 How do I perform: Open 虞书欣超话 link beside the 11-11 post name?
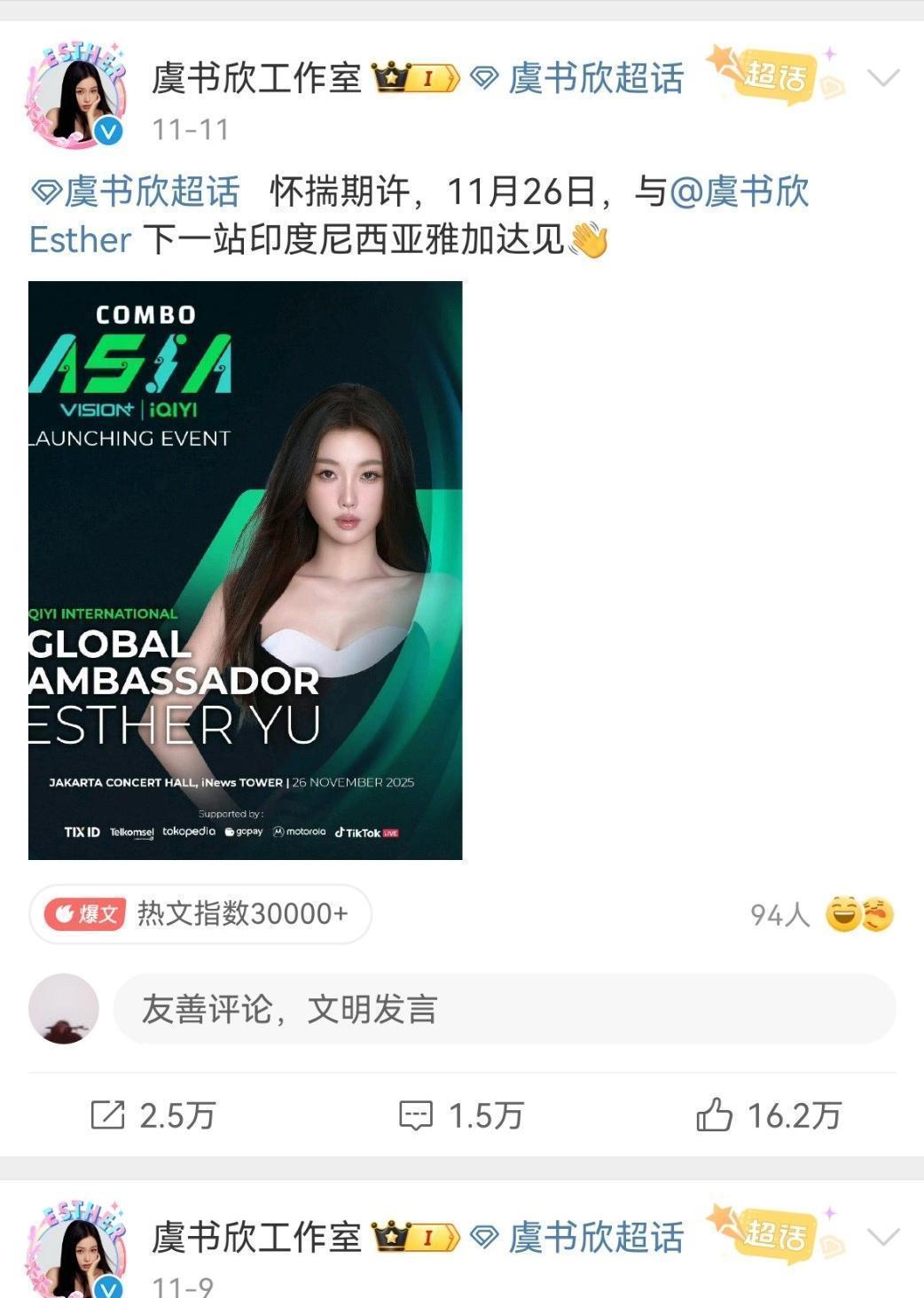[x=595, y=78]
